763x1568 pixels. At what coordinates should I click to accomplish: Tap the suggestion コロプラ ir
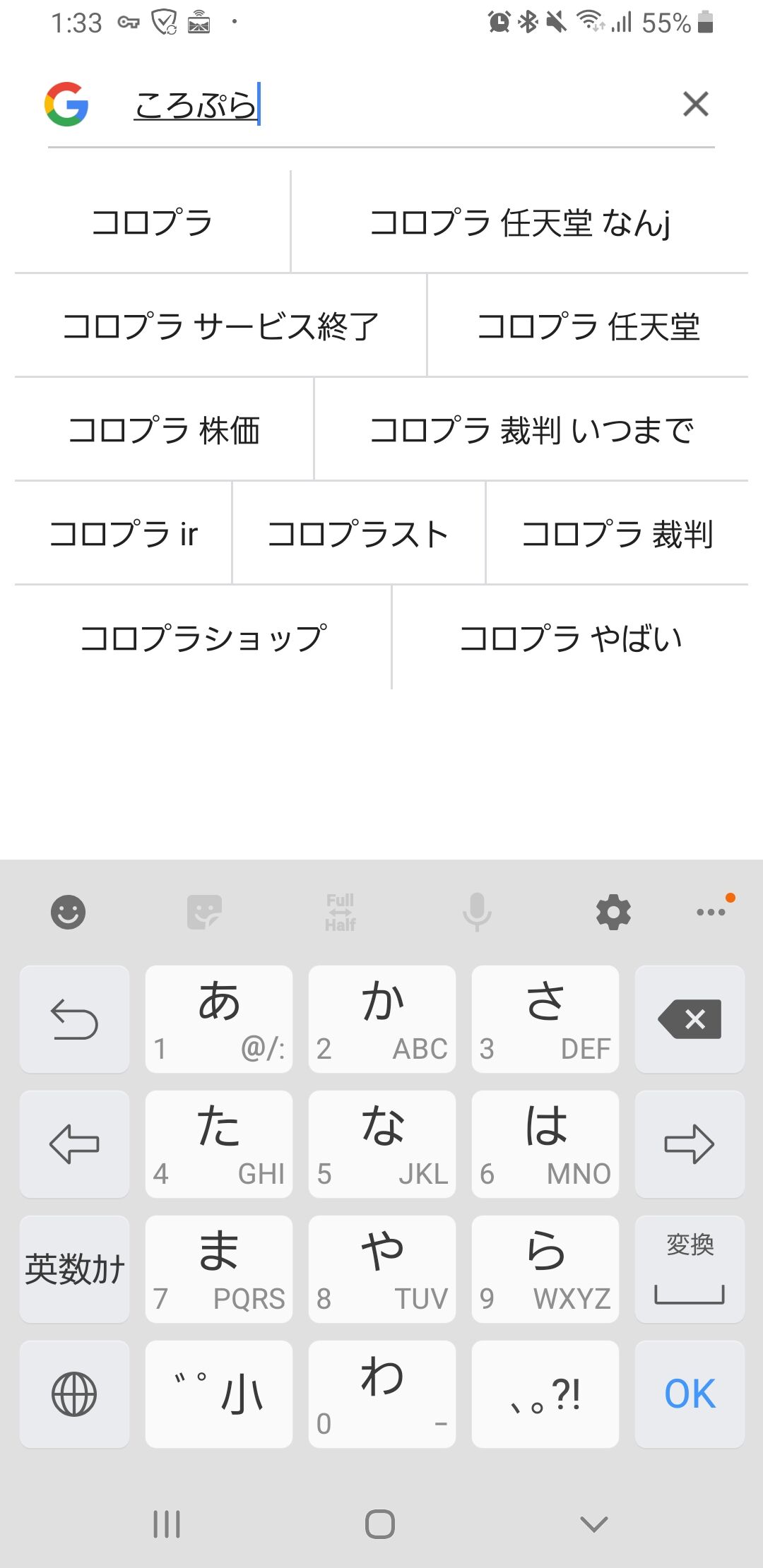(124, 534)
